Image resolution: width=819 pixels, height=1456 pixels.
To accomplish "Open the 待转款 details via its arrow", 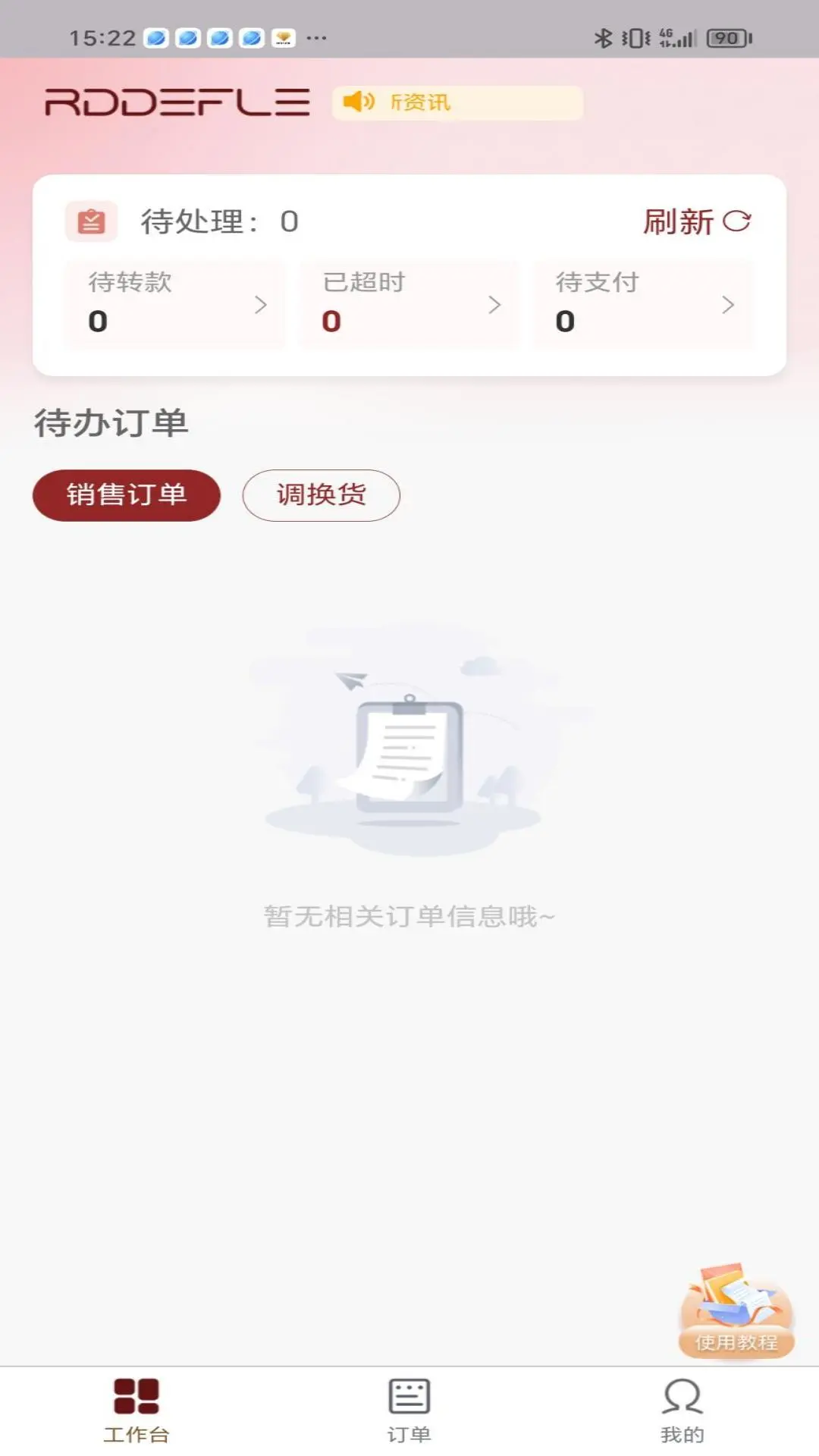I will point(261,304).
